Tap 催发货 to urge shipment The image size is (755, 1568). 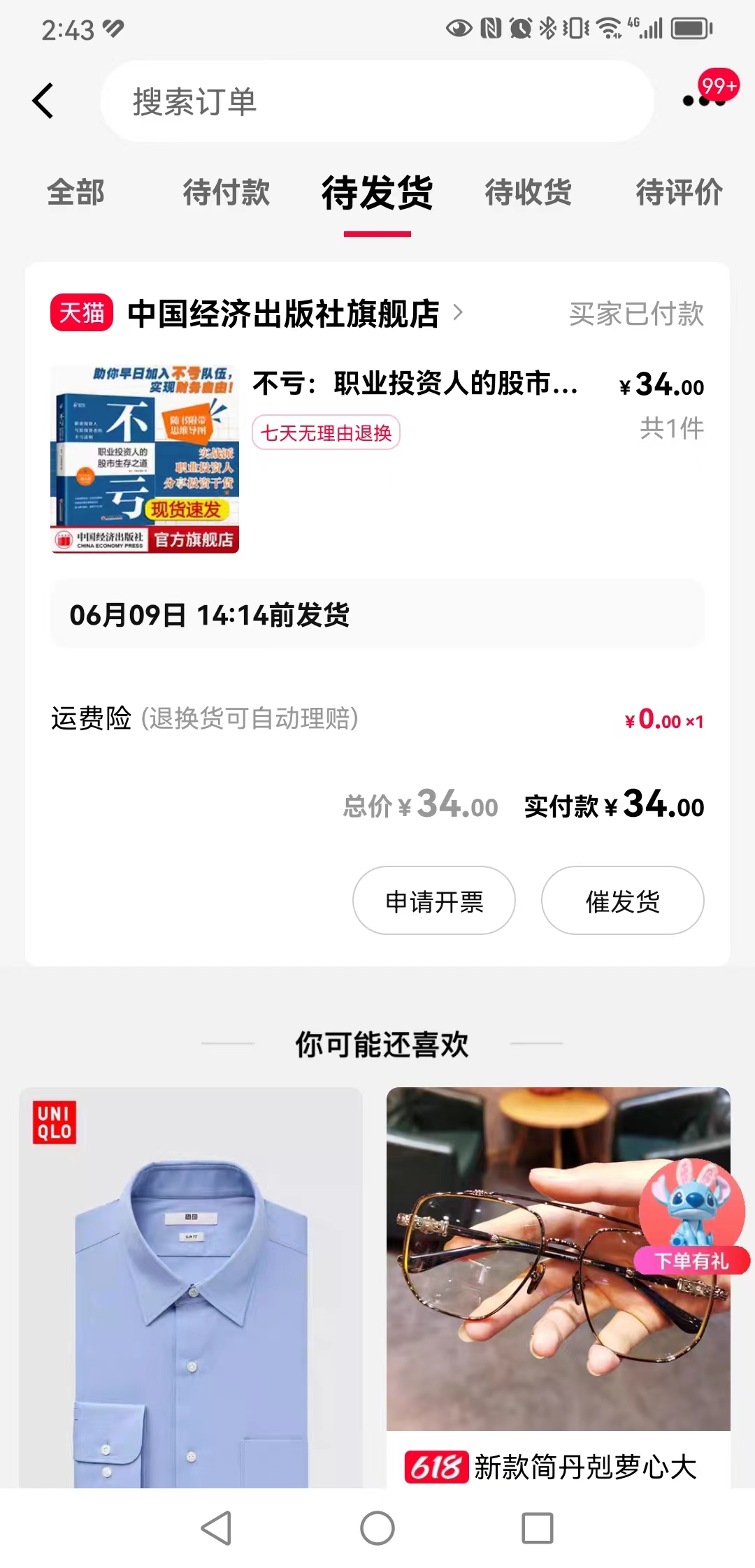tap(622, 901)
